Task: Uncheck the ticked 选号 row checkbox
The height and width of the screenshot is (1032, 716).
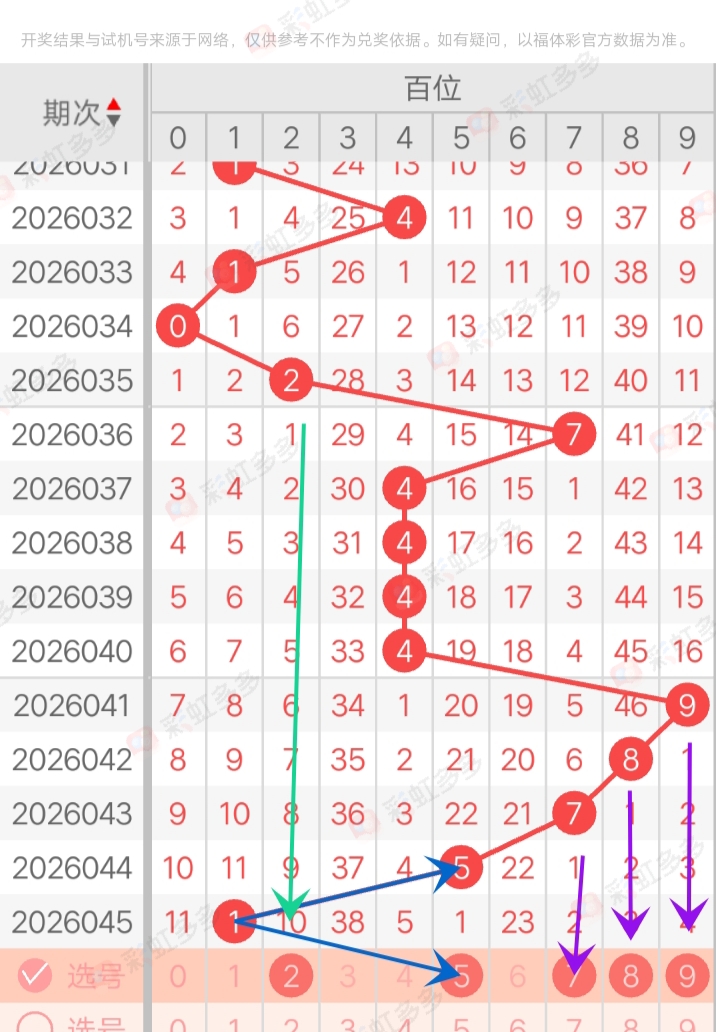Action: coord(35,976)
